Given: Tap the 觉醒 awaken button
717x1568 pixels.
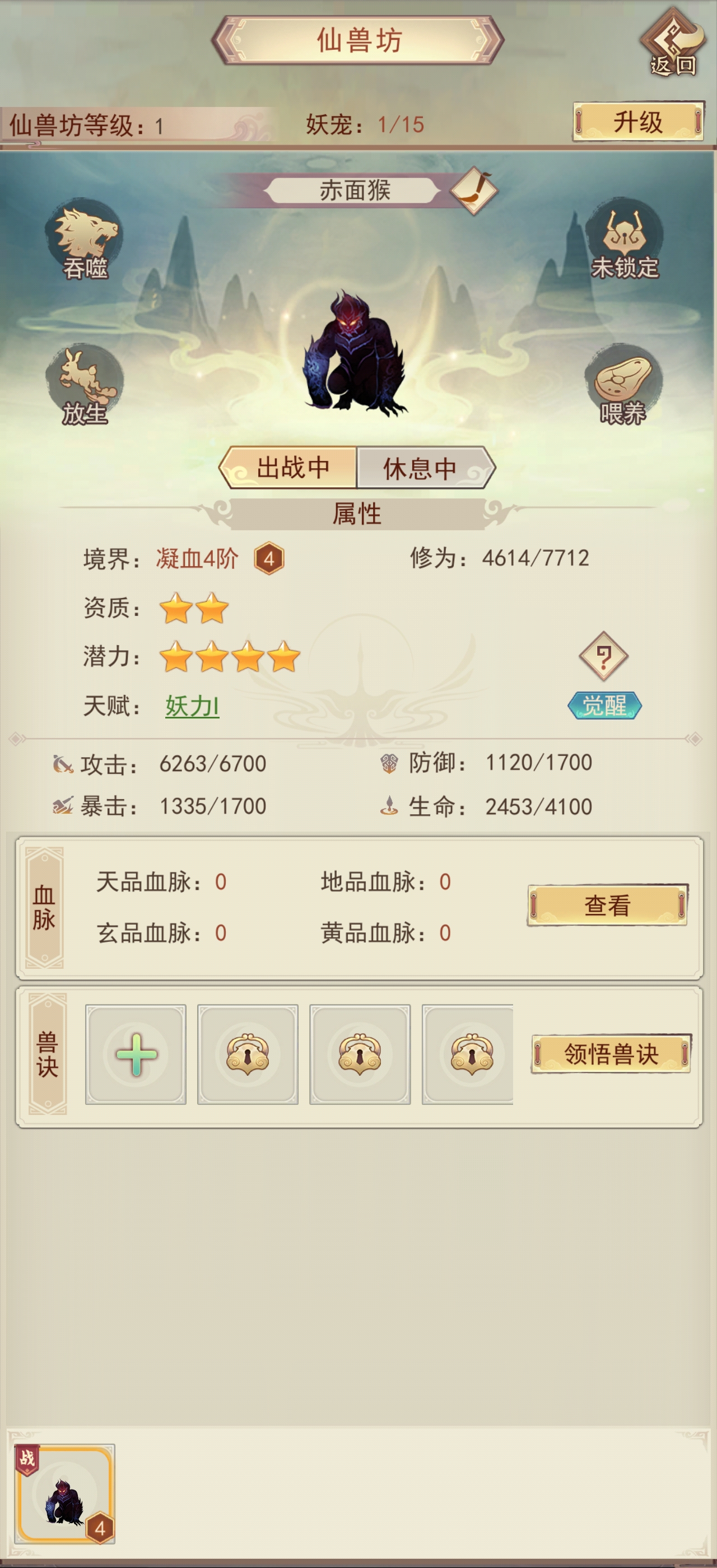Looking at the screenshot, I should pyautogui.click(x=604, y=706).
